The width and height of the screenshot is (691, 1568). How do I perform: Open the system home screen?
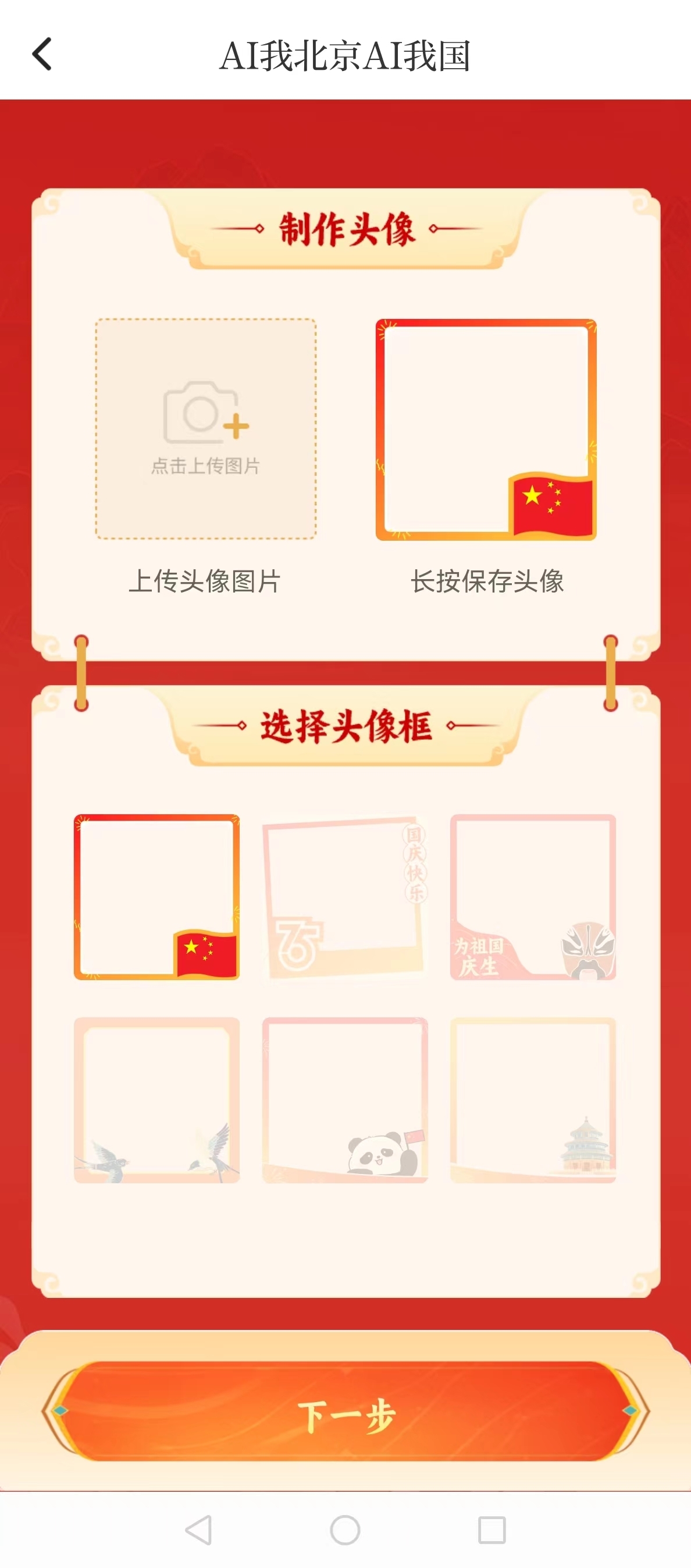tap(345, 1530)
